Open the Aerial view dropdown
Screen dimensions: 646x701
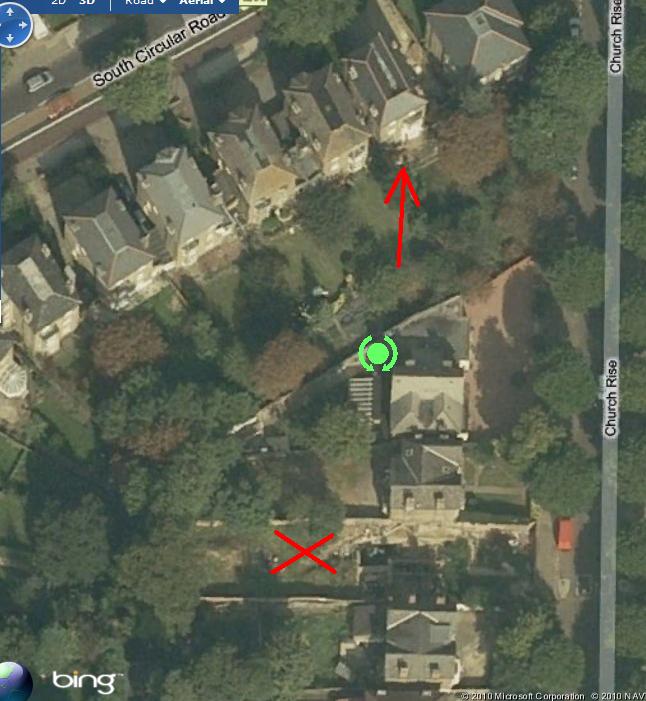pyautogui.click(x=203, y=3)
